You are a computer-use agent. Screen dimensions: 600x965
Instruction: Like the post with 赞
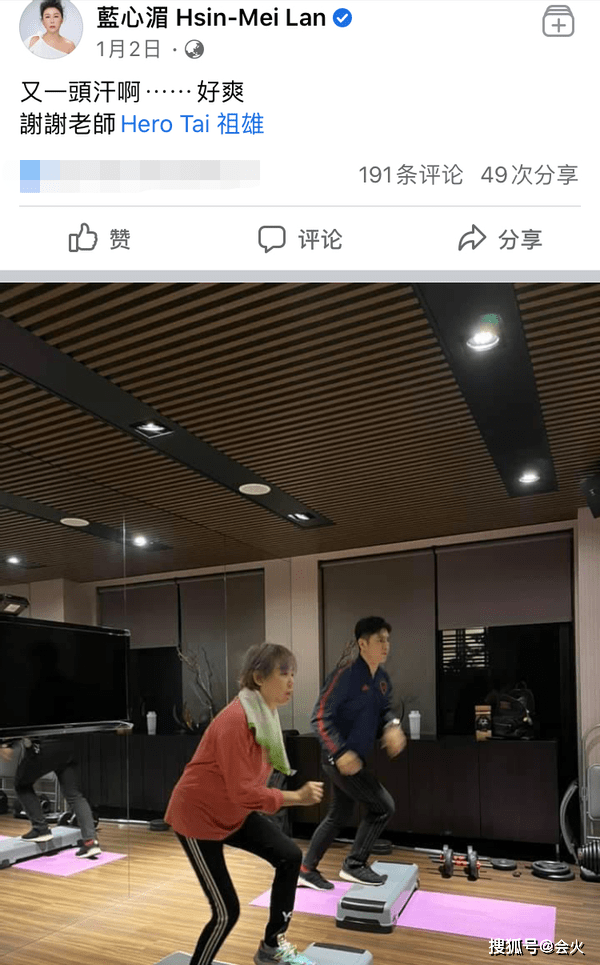[100, 239]
